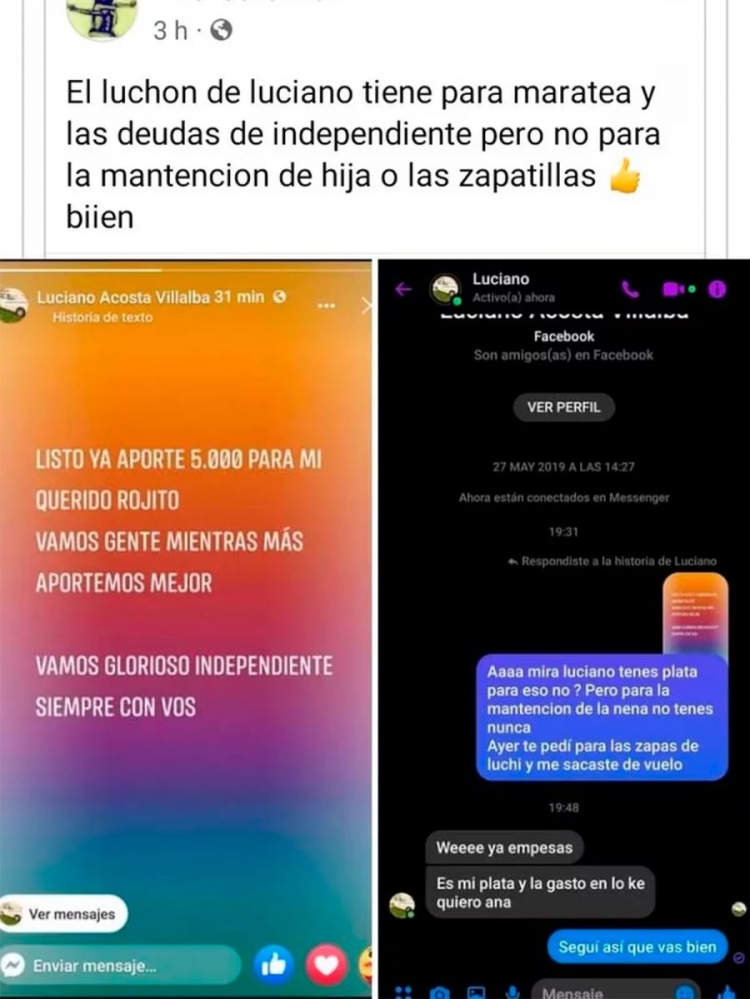Viewport: 750px width, 999px height.
Task: Open the attached story screenshot of Luciano Acosta Villalba
Action: click(186, 628)
